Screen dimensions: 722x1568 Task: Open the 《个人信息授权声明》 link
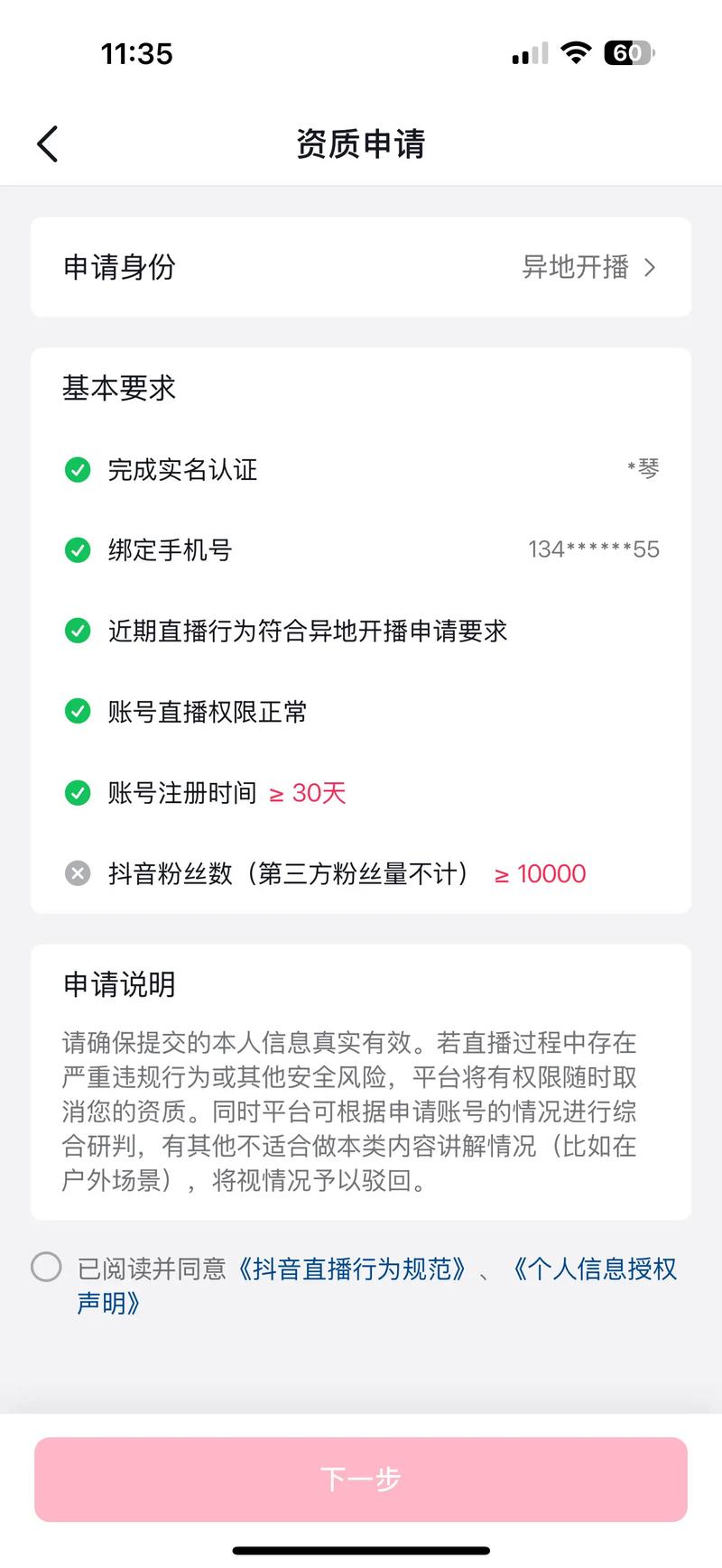[x=594, y=1269]
